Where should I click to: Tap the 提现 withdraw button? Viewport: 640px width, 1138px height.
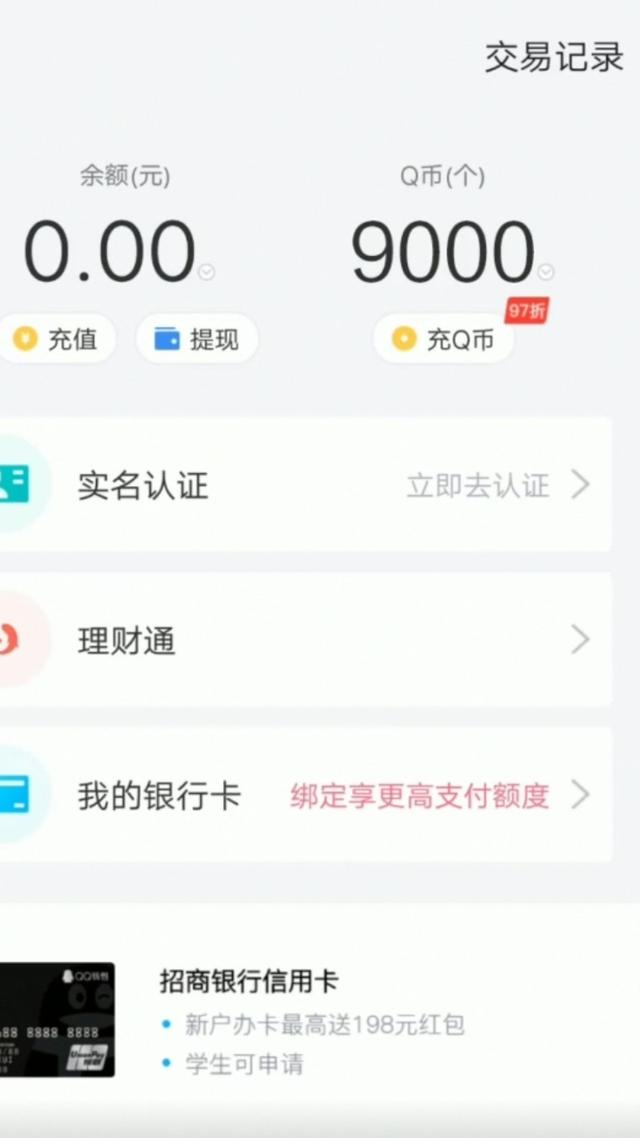[197, 339]
